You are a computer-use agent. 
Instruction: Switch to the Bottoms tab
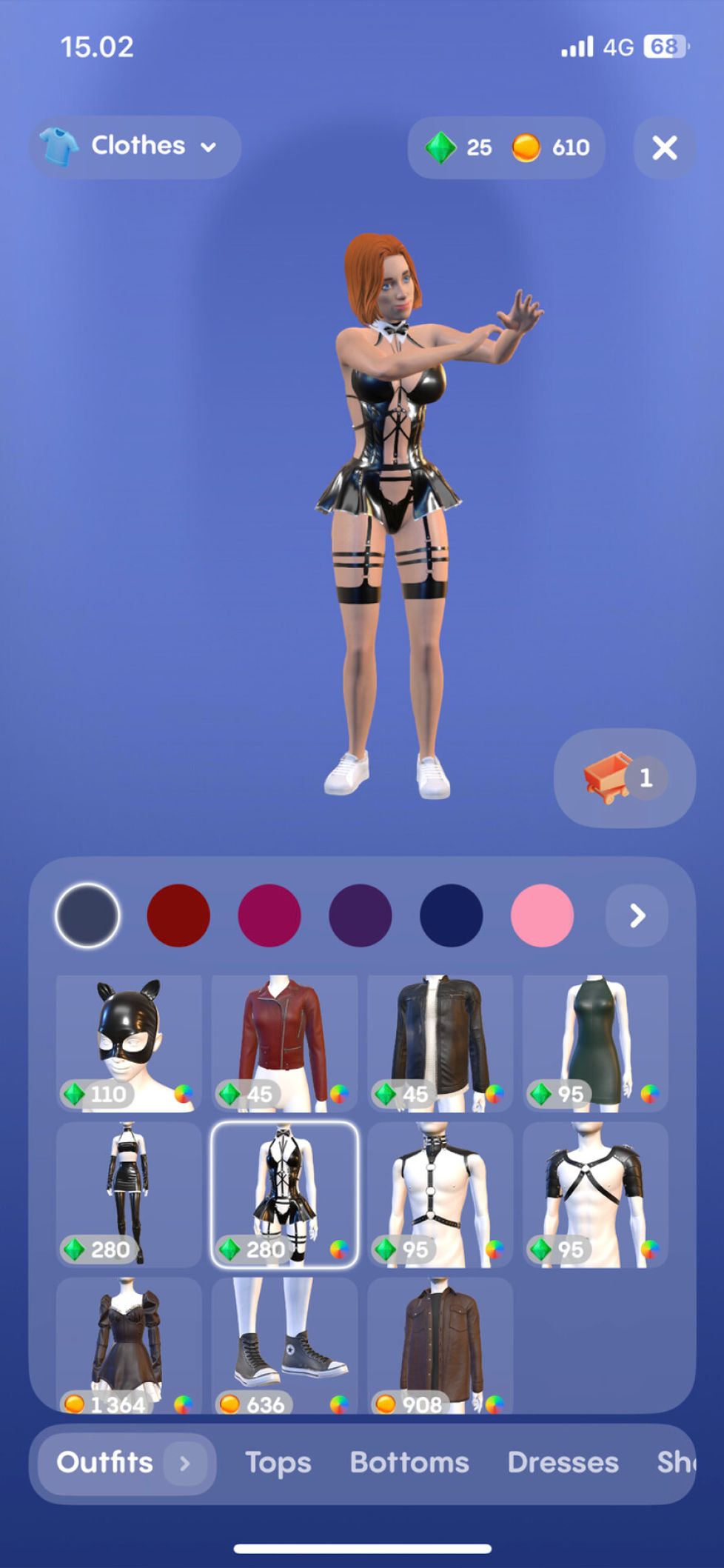pos(409,1463)
